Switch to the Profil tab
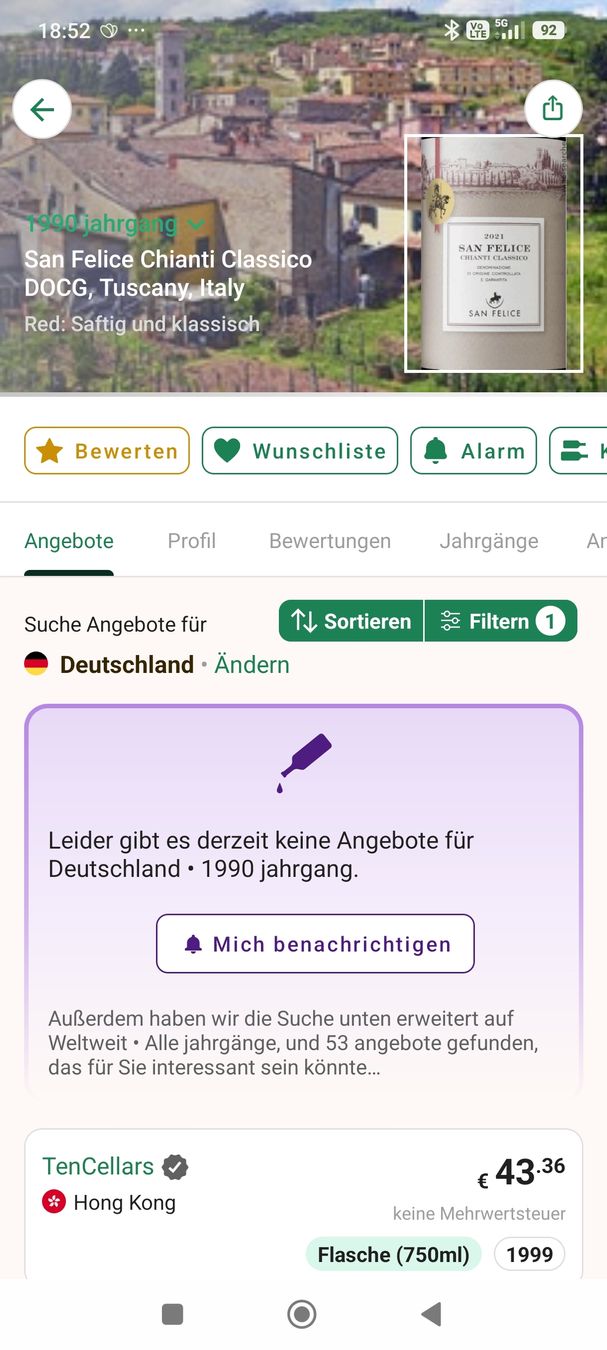The image size is (607, 1350). point(192,541)
